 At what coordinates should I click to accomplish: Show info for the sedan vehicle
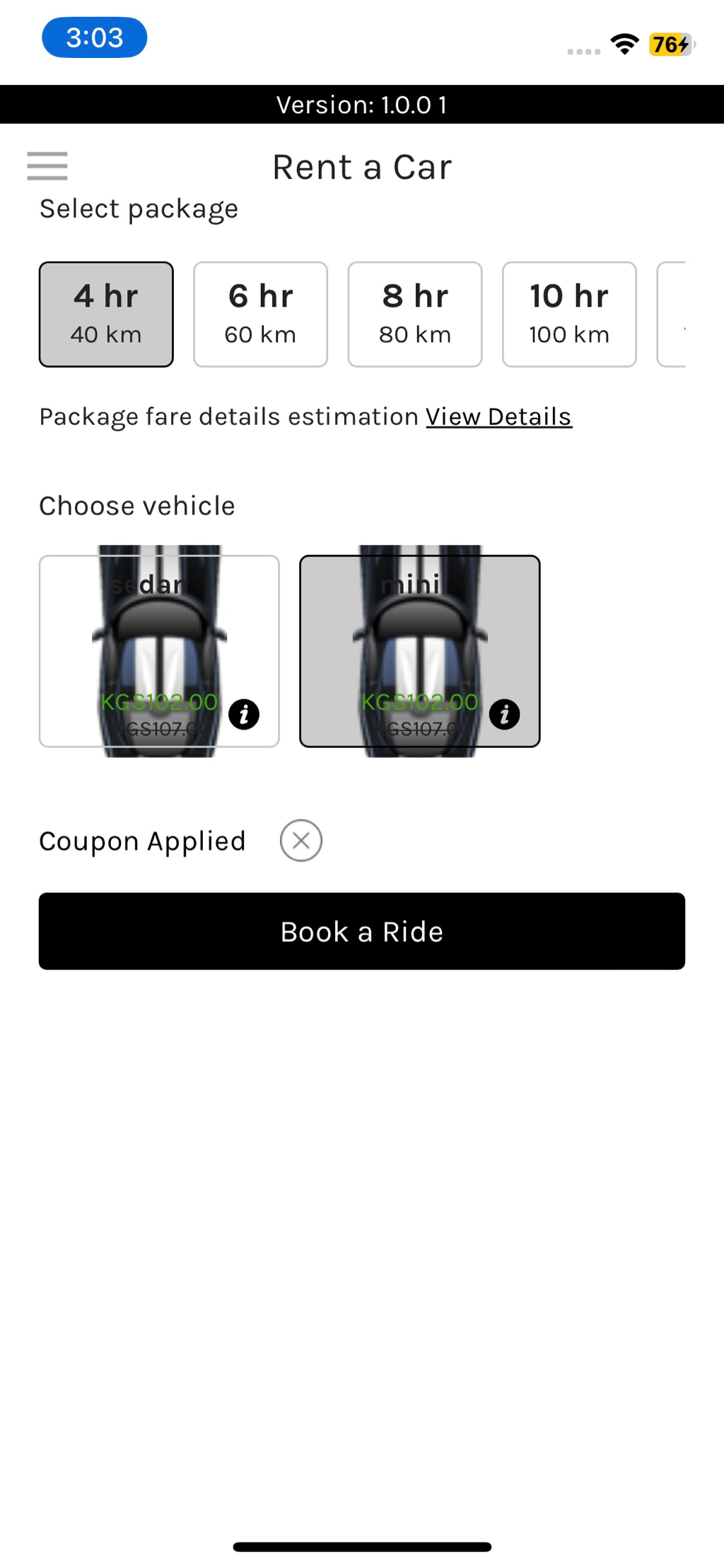point(244,714)
